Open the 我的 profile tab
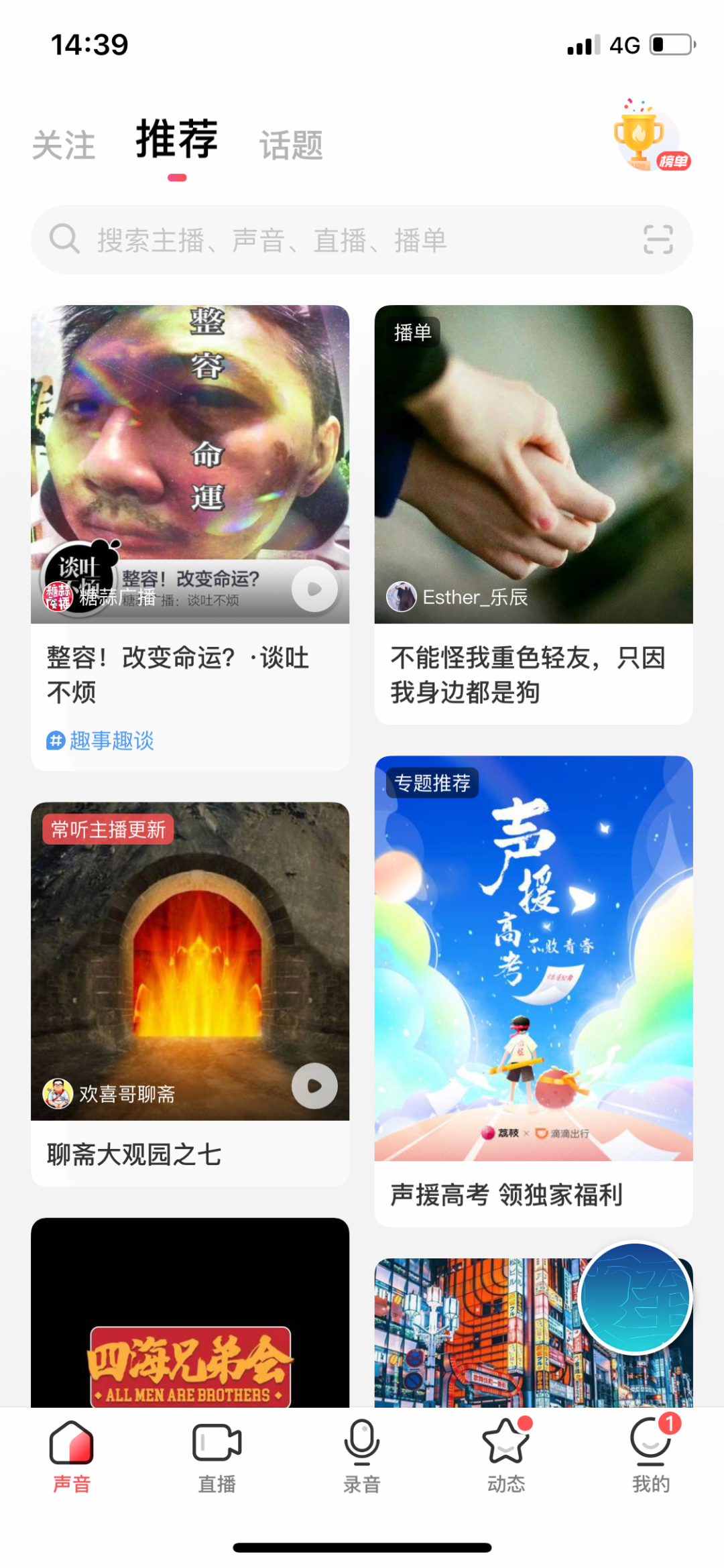The height and width of the screenshot is (1568, 724). [x=650, y=1456]
